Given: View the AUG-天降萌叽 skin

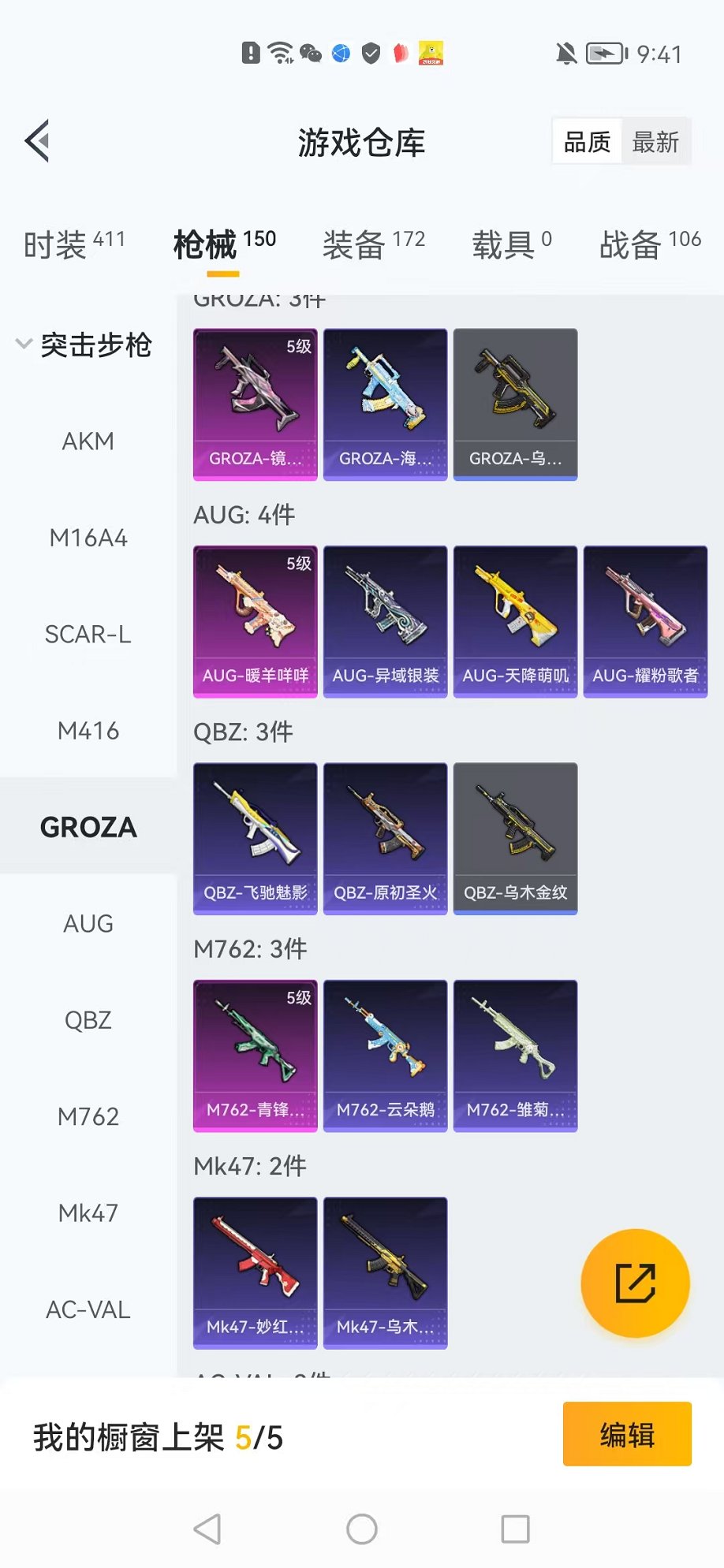Looking at the screenshot, I should point(515,621).
